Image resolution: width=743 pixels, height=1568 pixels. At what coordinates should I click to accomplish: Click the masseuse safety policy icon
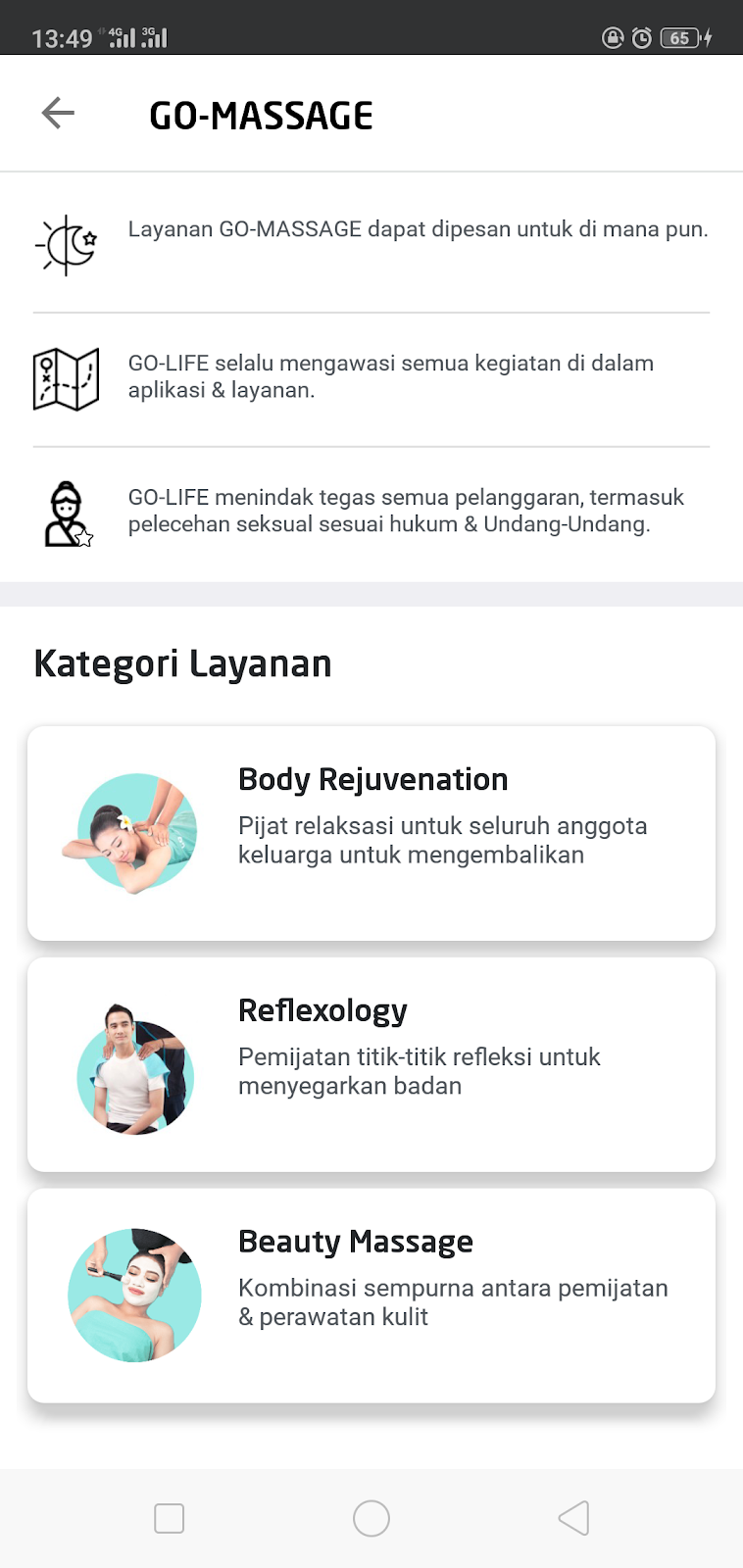pos(66,512)
